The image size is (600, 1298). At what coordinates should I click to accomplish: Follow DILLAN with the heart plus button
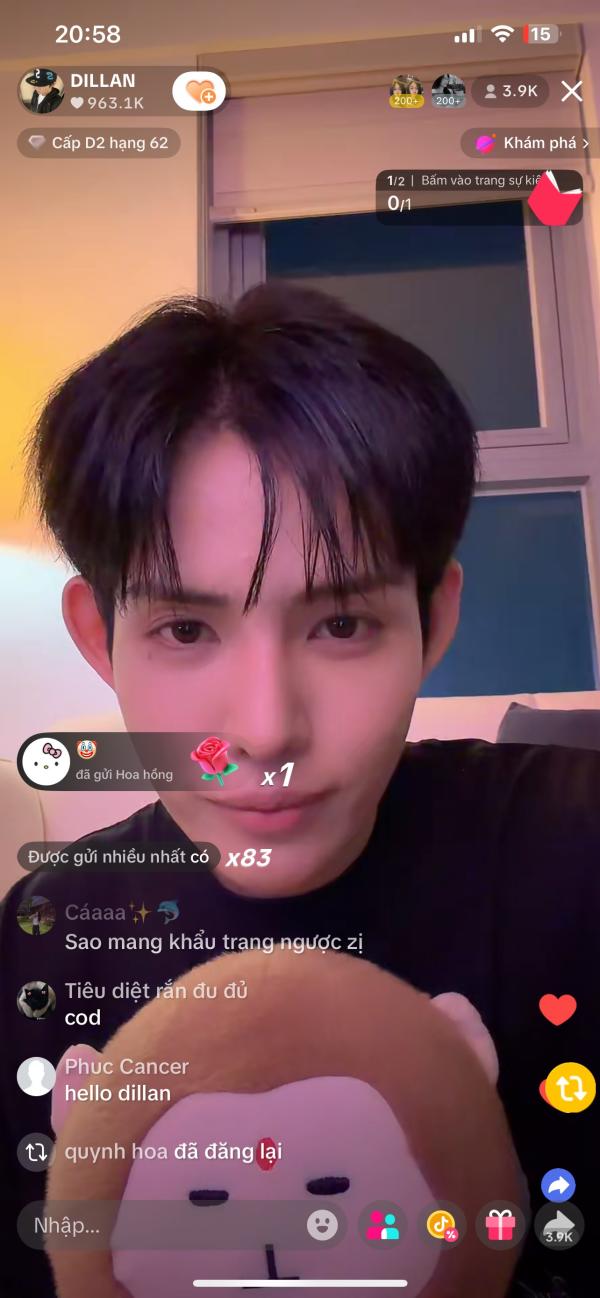tap(199, 92)
